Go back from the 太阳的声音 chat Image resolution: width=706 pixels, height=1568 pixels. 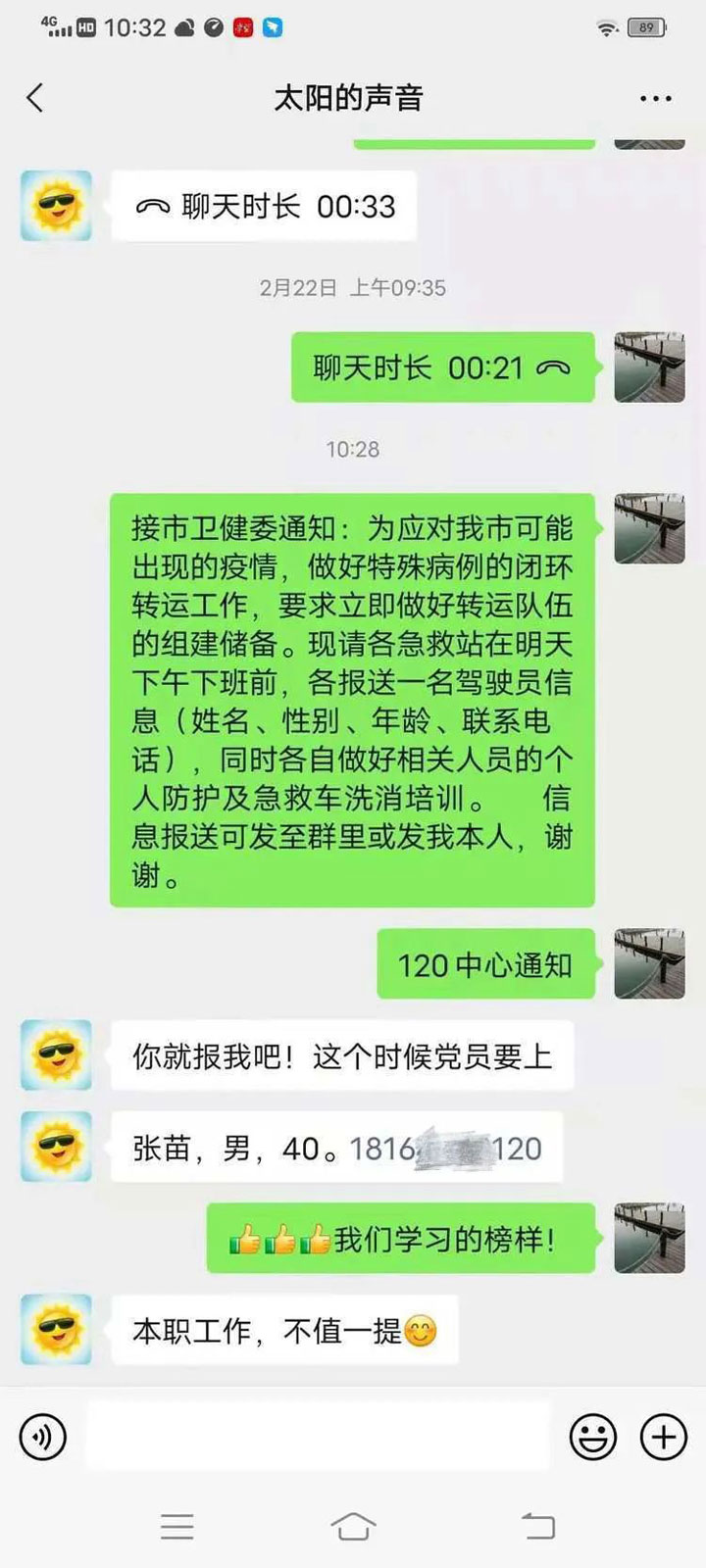tap(35, 98)
